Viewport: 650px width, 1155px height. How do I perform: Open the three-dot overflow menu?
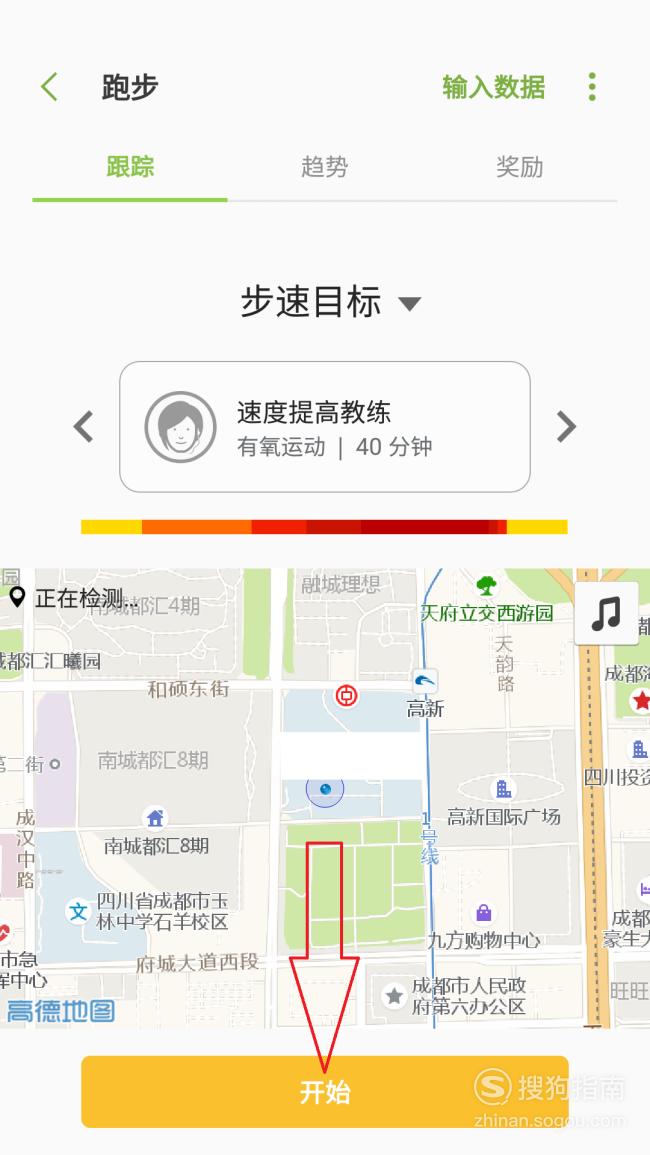coord(592,87)
